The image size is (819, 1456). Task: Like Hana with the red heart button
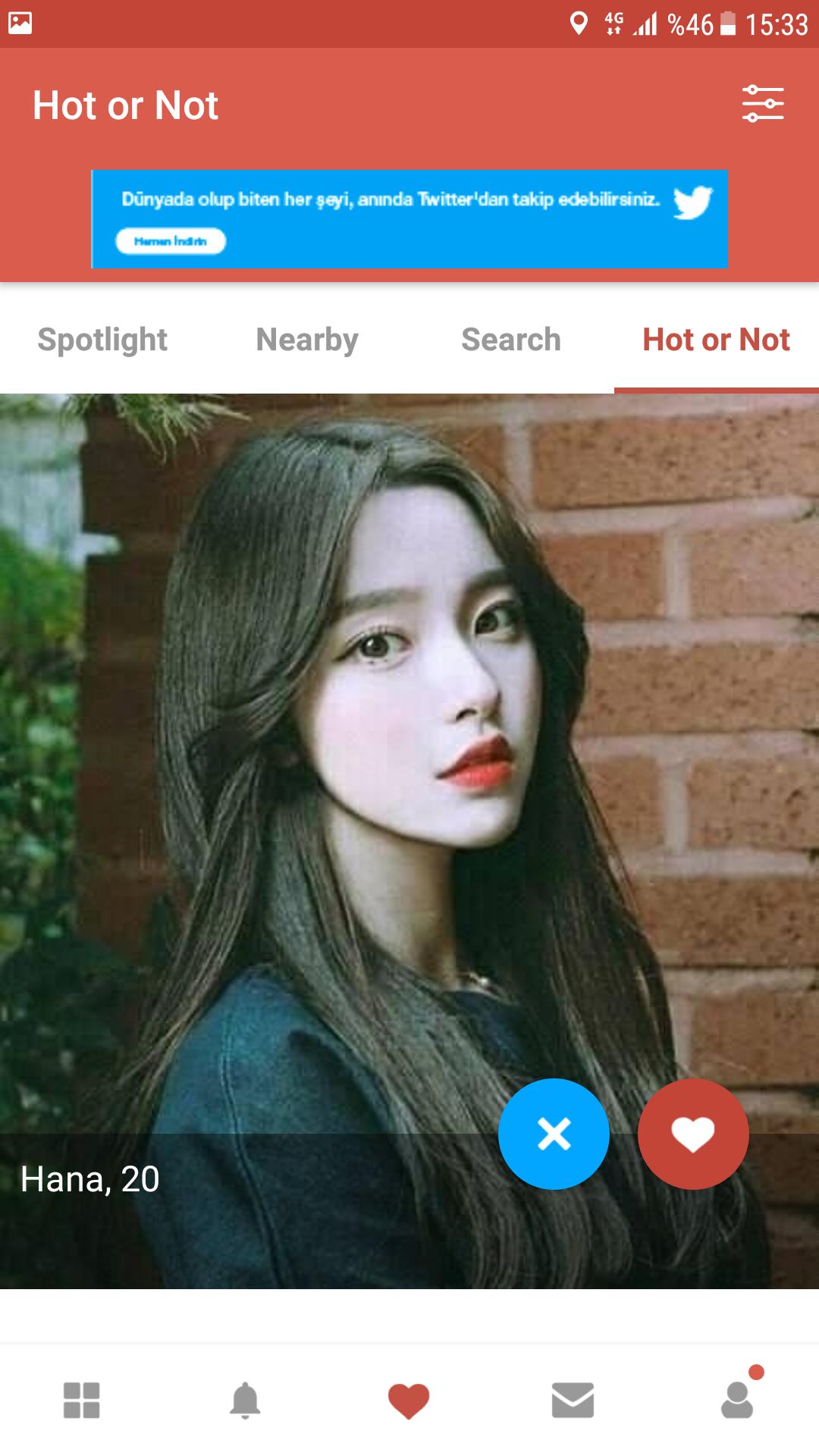(x=693, y=1134)
